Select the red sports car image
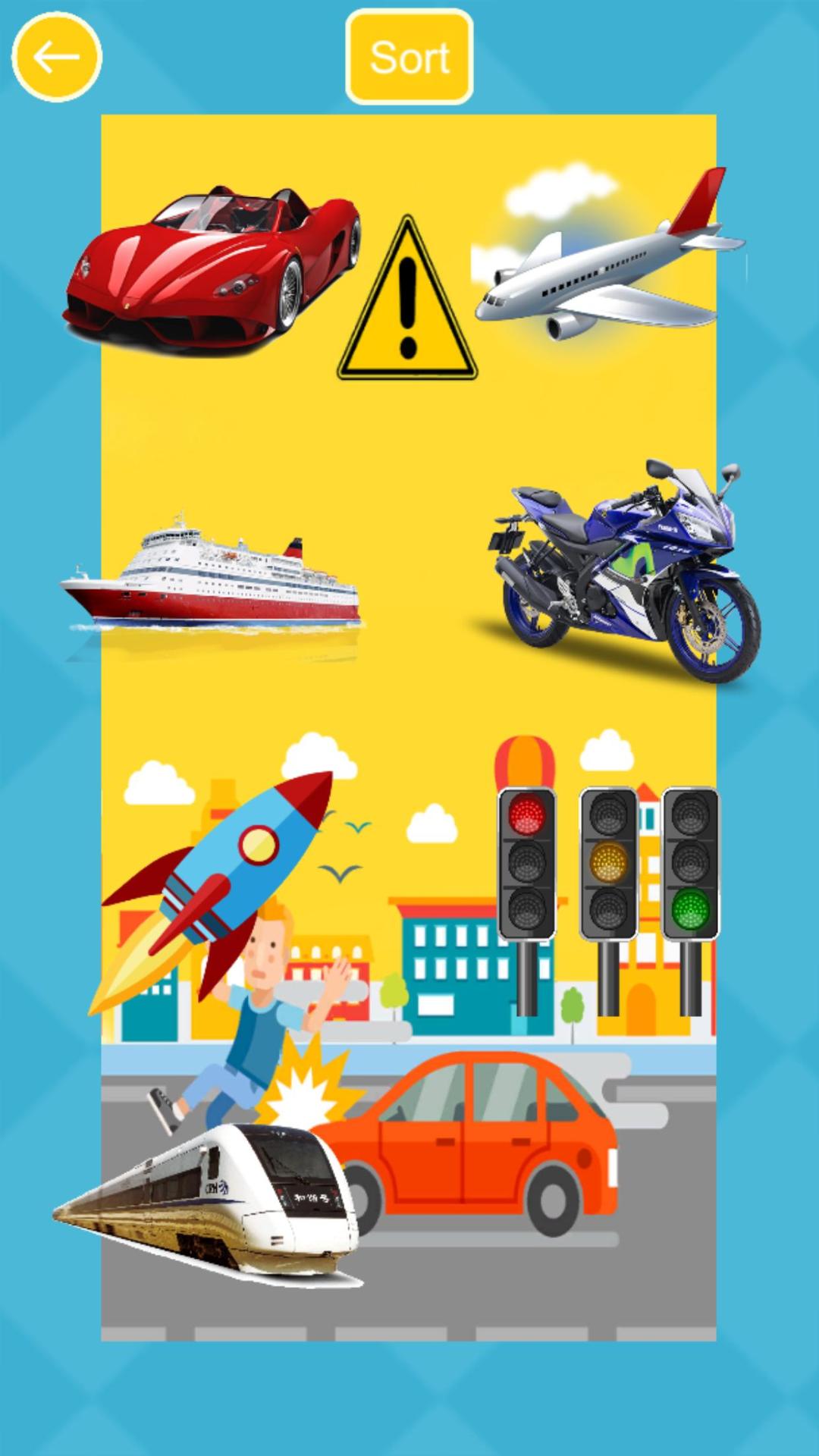Screen dimensions: 819x1456 tap(212, 258)
